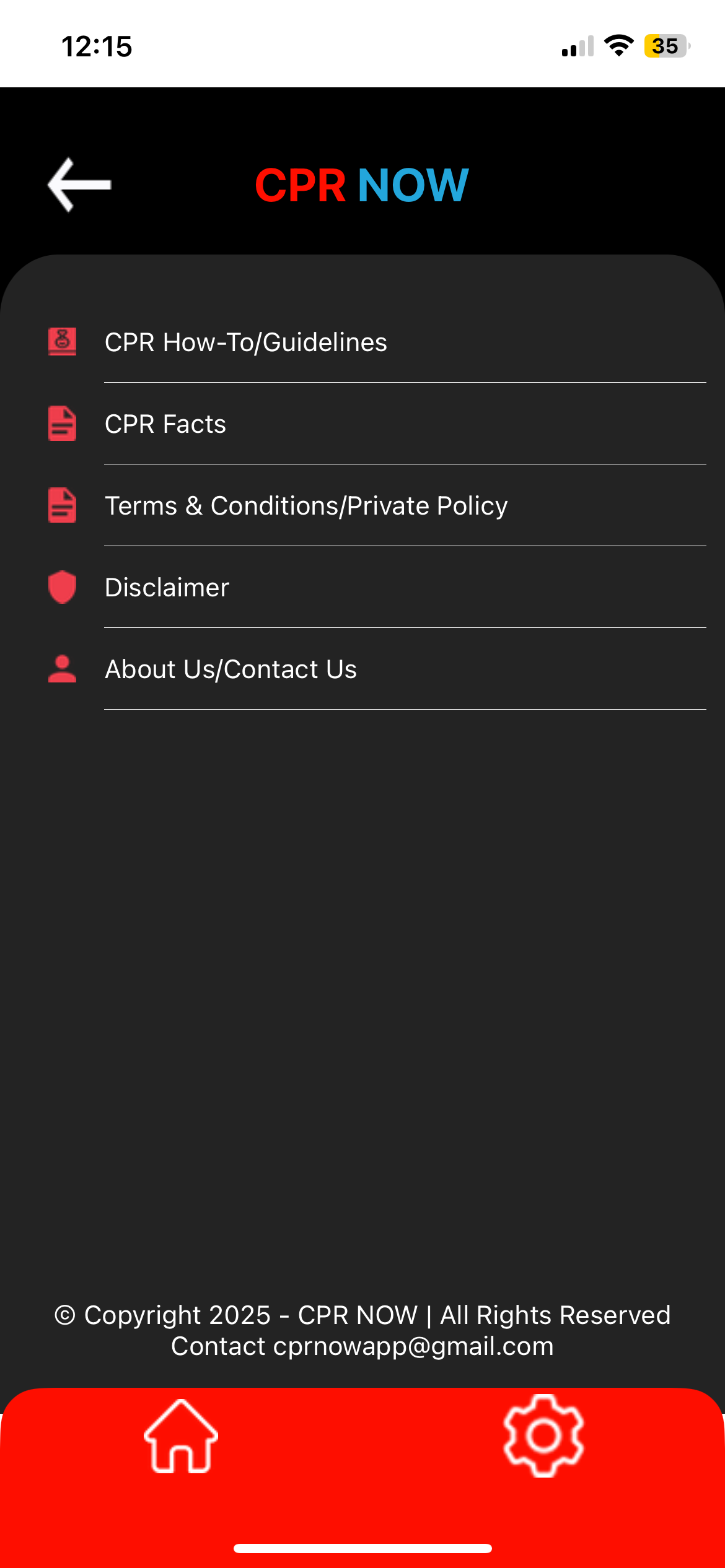The height and width of the screenshot is (1568, 725).
Task: Select About Us/Contact Us
Action: 231,669
